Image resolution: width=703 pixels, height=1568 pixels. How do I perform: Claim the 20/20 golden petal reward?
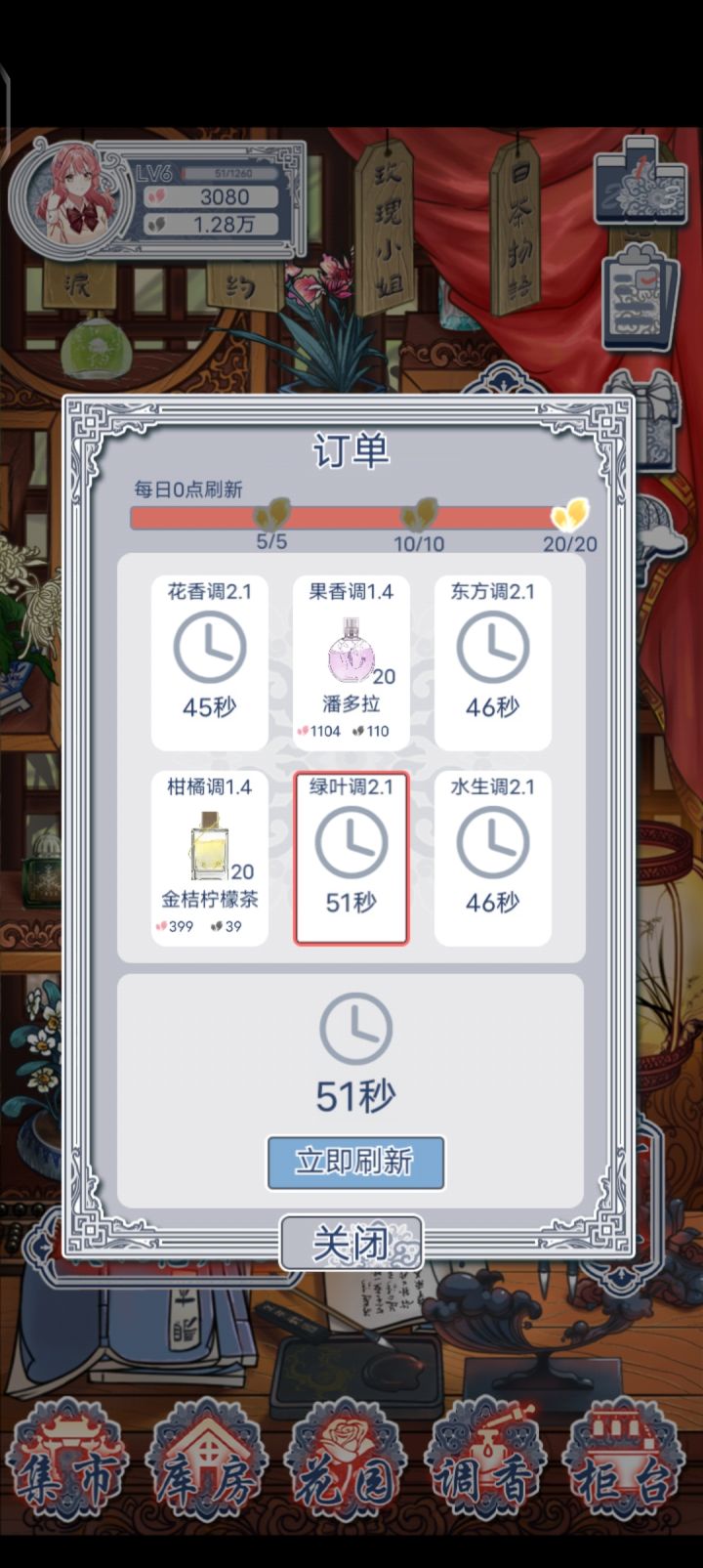coord(571,515)
